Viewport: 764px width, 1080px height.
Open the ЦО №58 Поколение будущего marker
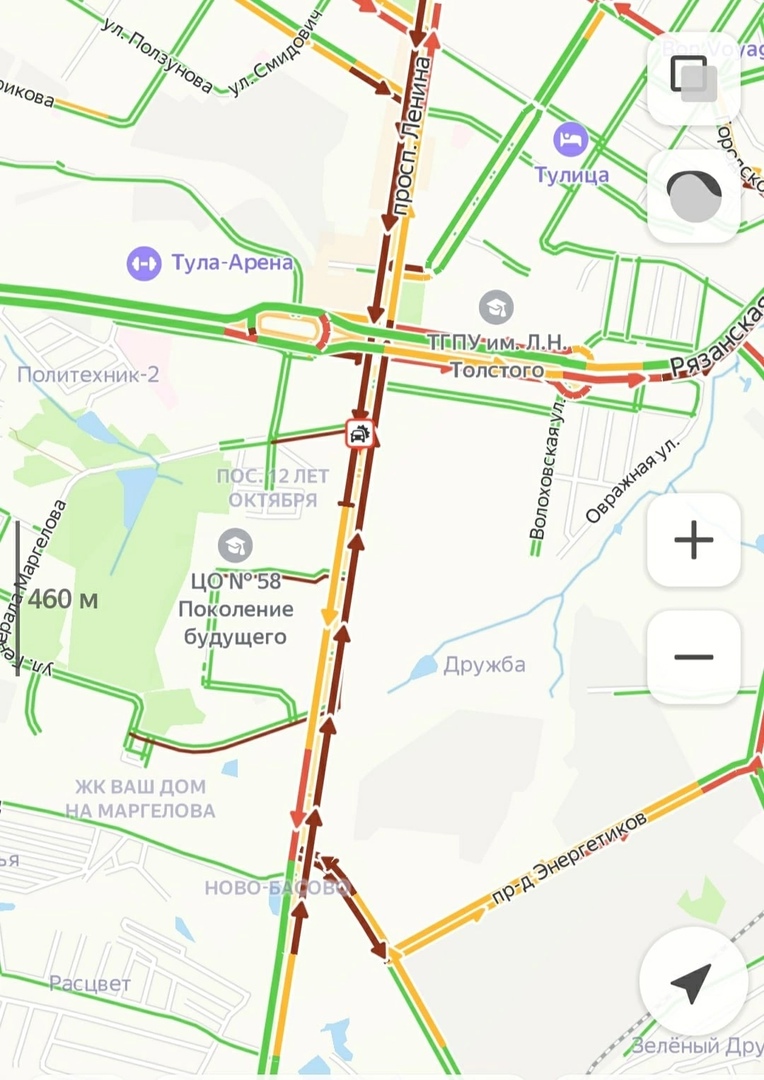(x=235, y=545)
